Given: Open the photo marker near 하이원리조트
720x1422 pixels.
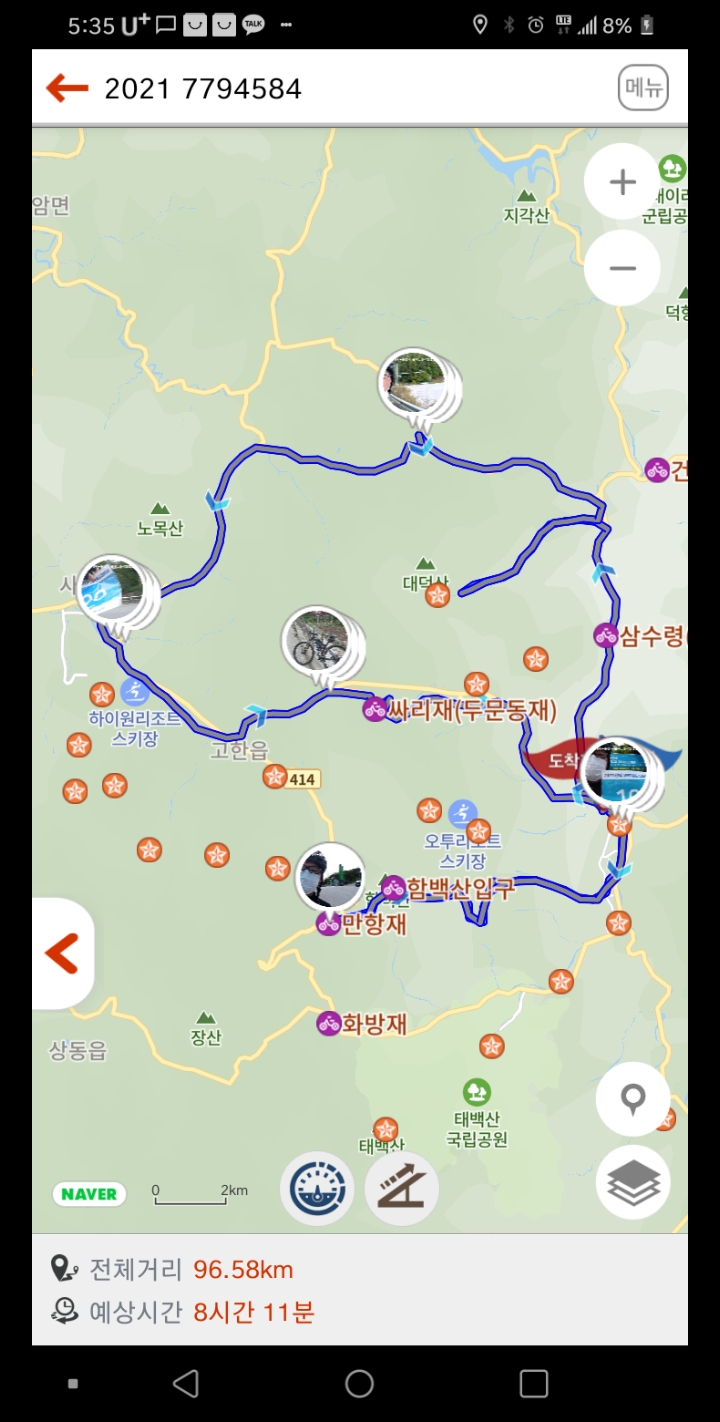Looking at the screenshot, I should pyautogui.click(x=112, y=590).
